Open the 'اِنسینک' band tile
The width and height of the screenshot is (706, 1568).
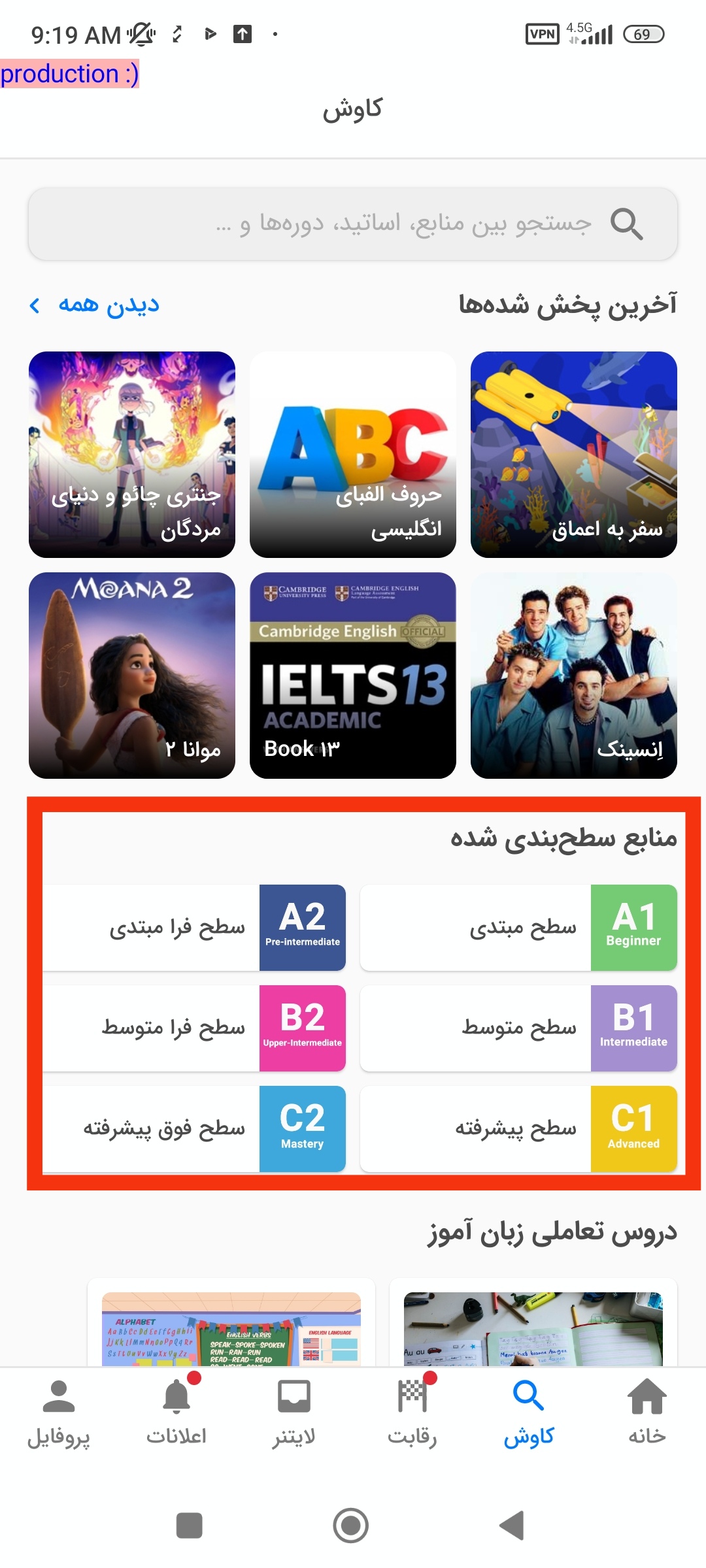coord(574,676)
